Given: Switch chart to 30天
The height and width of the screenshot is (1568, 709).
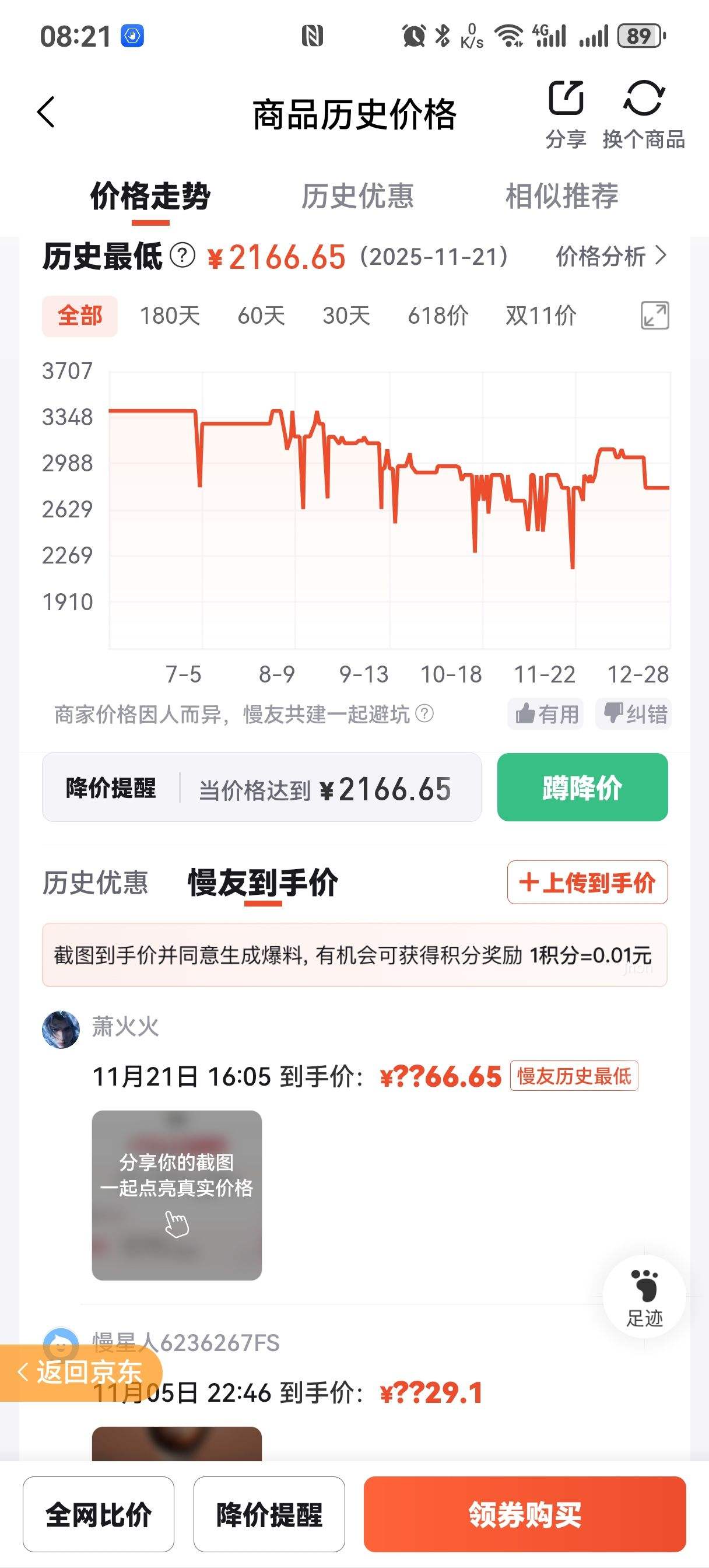Looking at the screenshot, I should [346, 316].
